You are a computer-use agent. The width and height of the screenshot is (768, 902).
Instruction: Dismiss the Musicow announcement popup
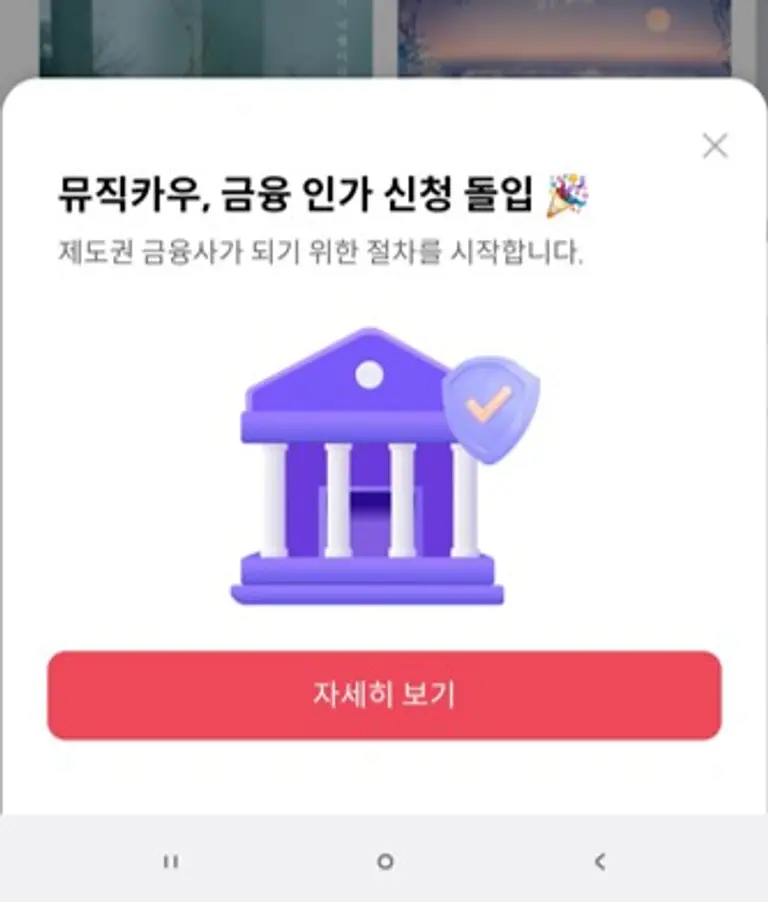(714, 146)
